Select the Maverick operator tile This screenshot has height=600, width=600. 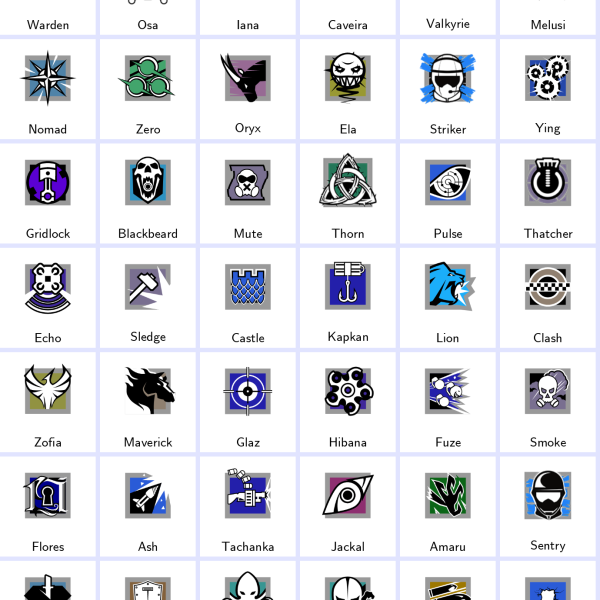(148, 402)
